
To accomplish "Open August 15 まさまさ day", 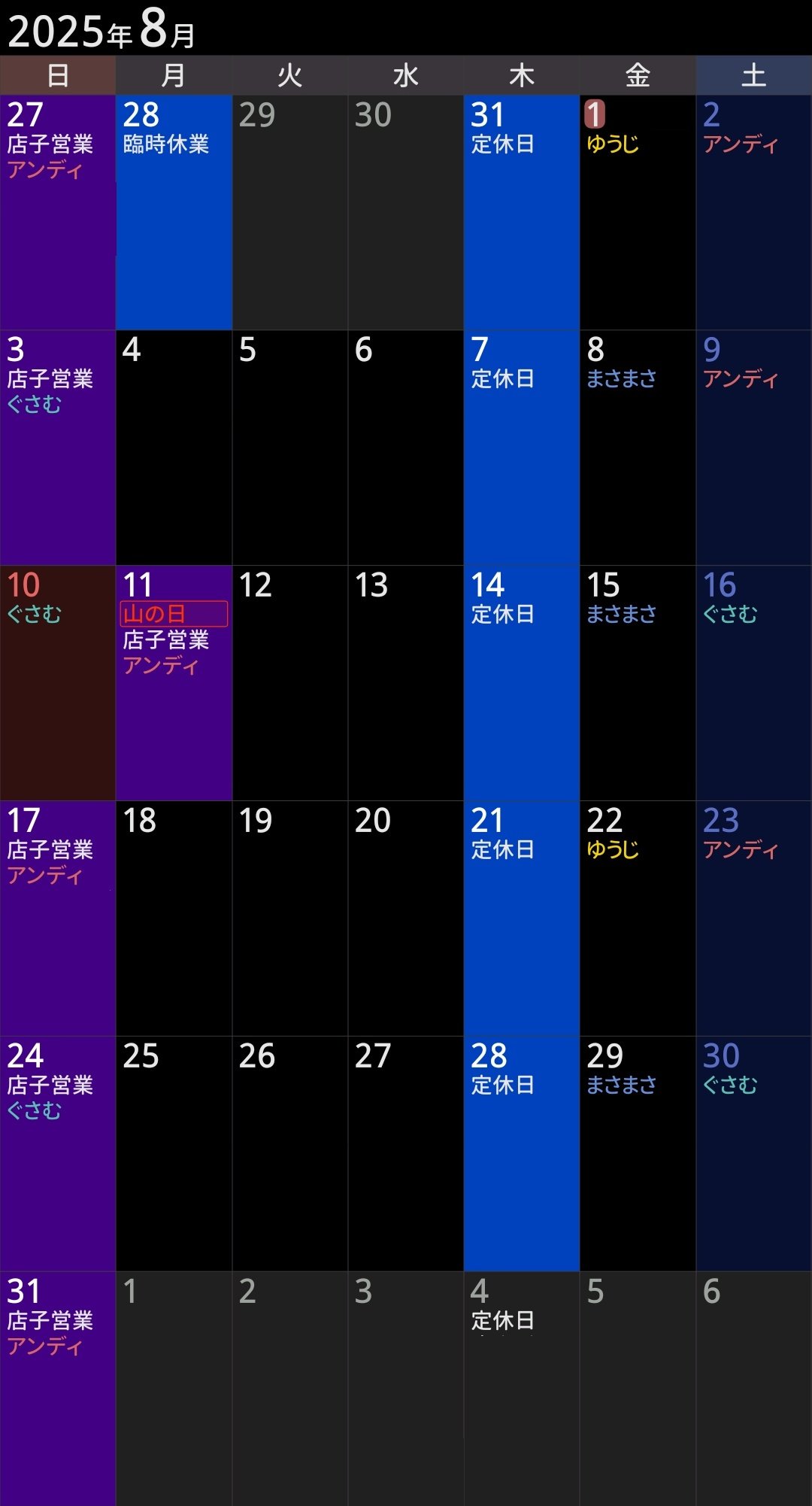I will 637,683.
